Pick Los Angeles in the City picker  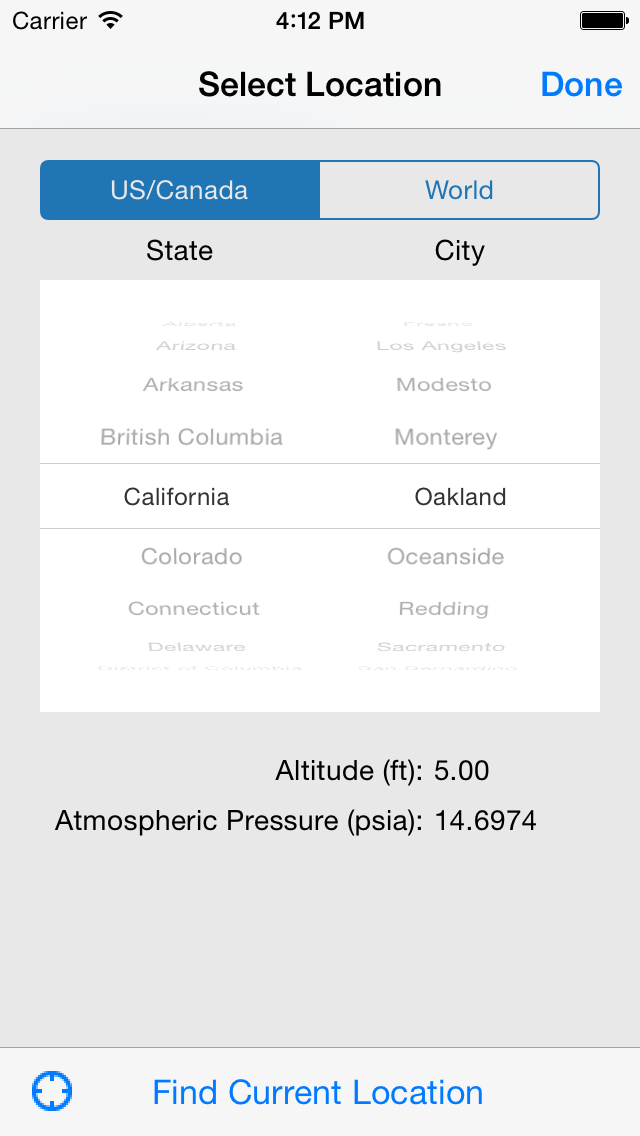pyautogui.click(x=441, y=346)
